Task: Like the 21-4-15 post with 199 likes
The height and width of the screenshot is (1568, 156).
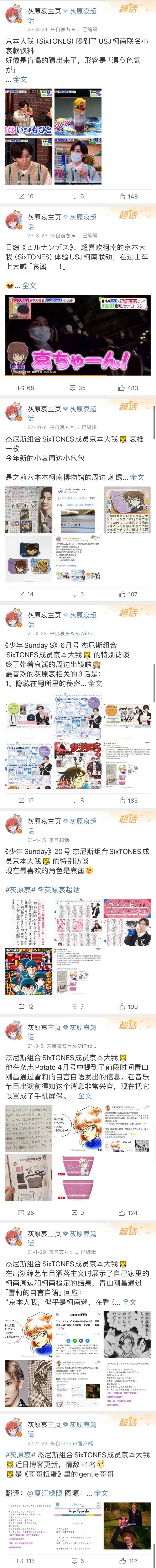Action: coord(128,1007)
